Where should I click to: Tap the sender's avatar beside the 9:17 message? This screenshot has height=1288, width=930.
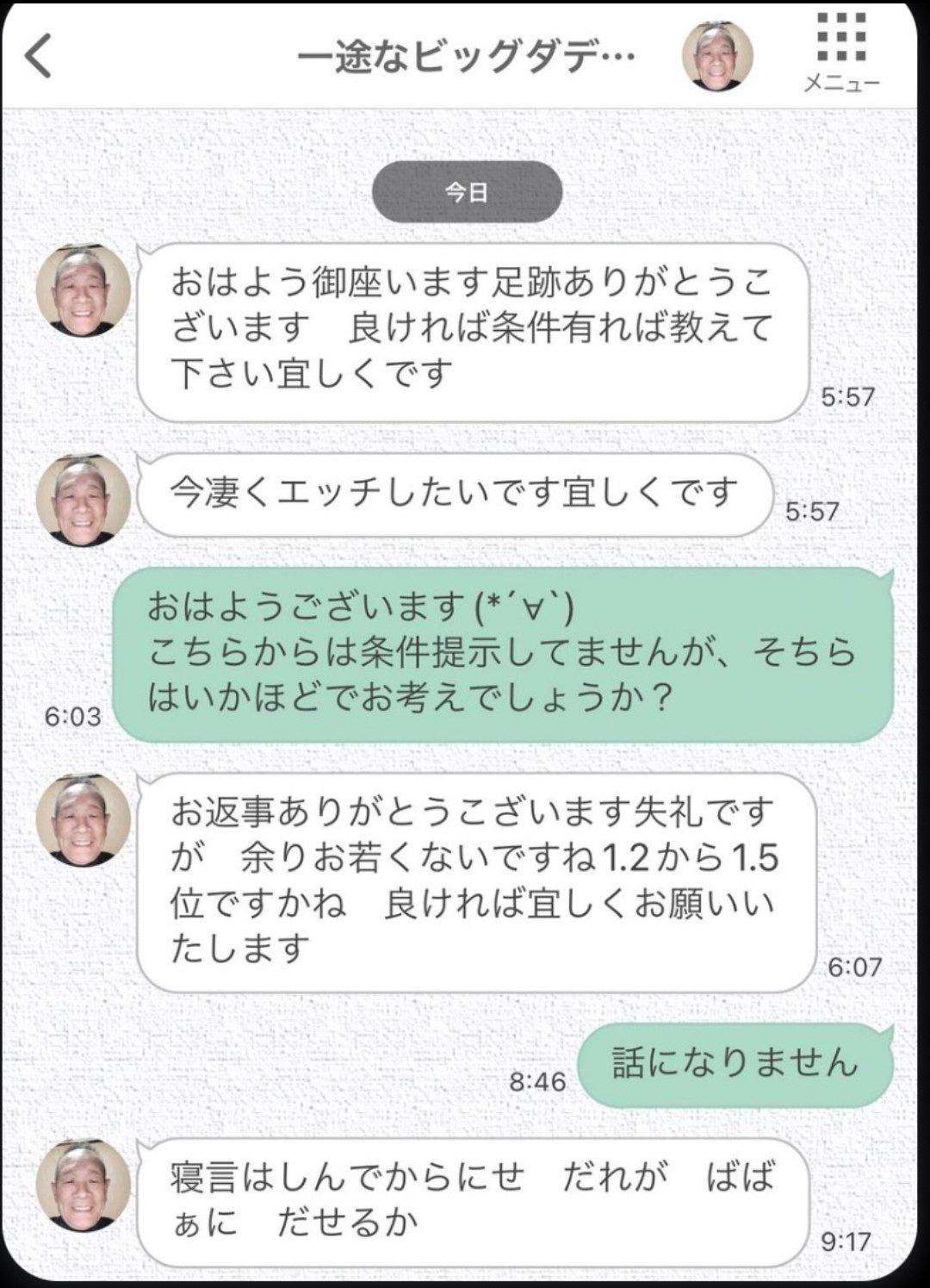83,1186
